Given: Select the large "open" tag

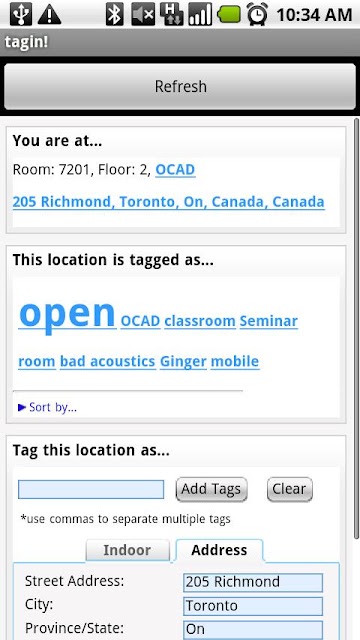Looking at the screenshot, I should 67,313.
